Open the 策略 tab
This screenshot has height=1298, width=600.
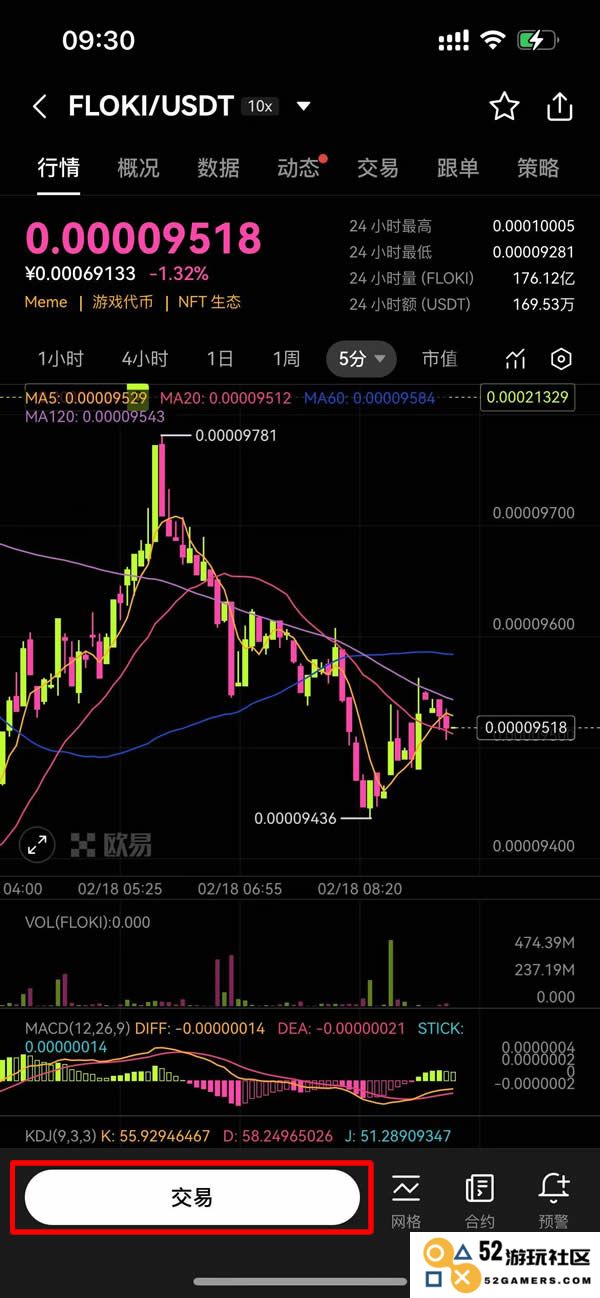538,168
